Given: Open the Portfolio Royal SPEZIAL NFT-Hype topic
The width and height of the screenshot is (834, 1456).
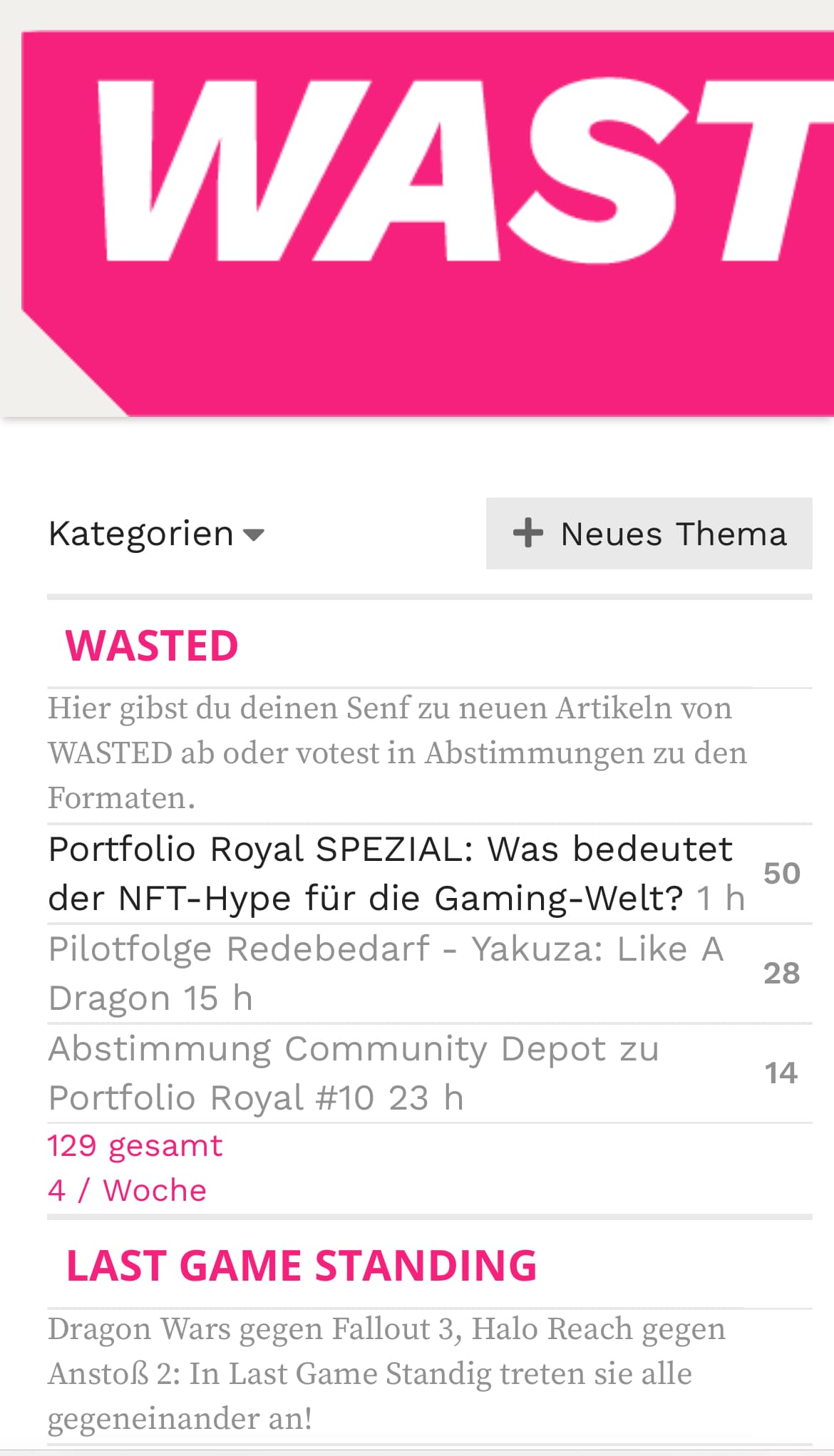Looking at the screenshot, I should coord(390,873).
